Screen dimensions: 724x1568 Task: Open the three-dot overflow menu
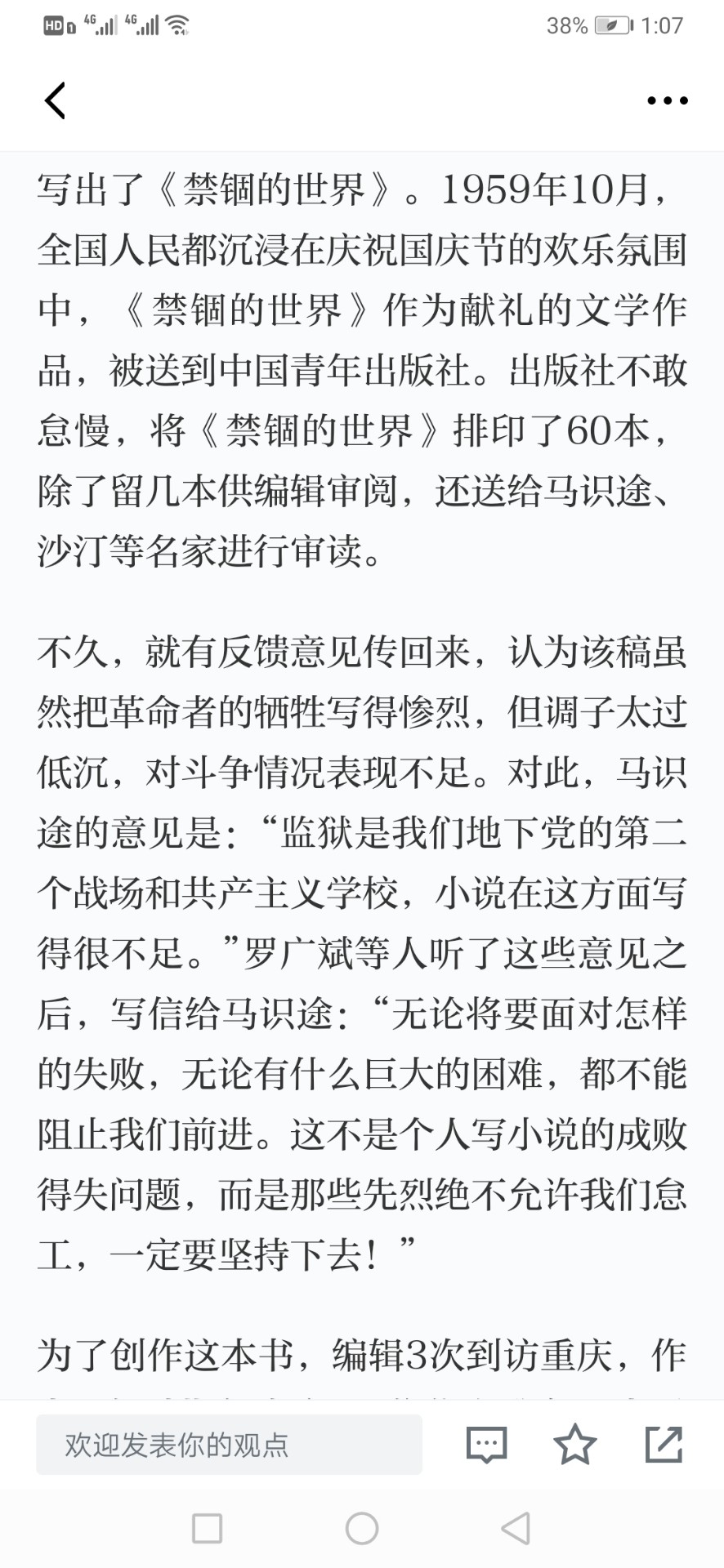[667, 101]
